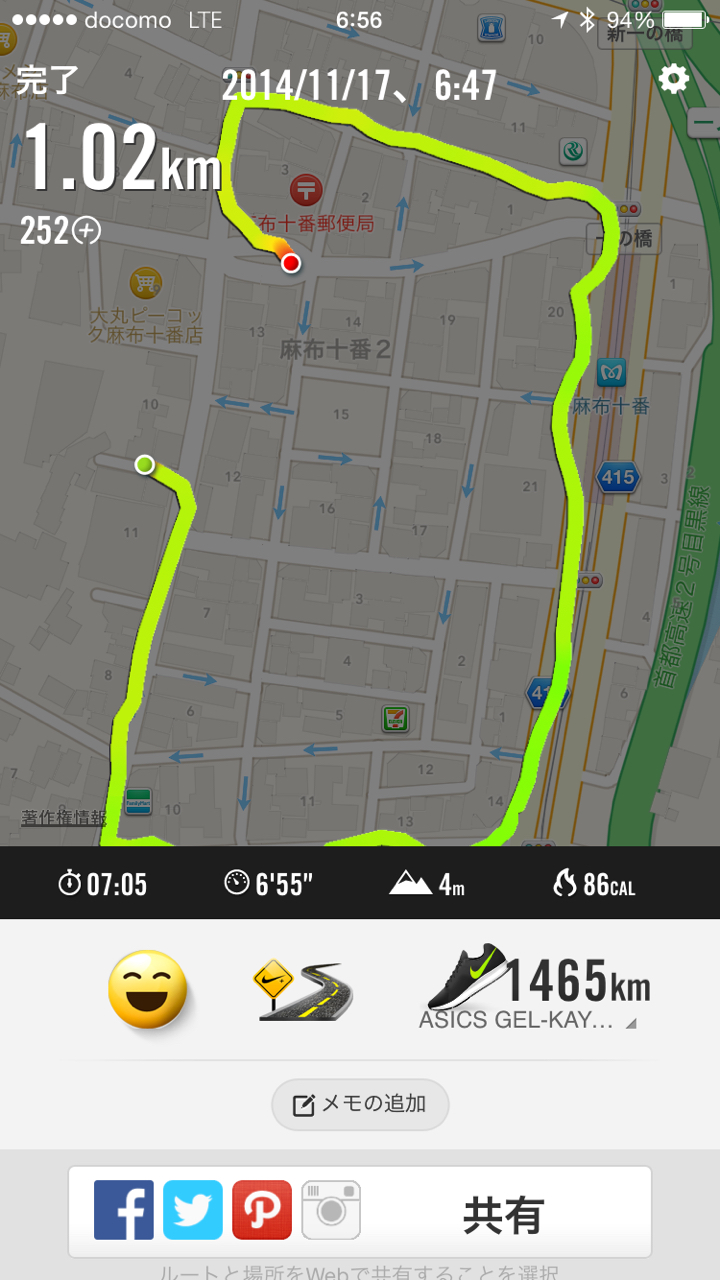720x1280 pixels.
Task: Select the road terrain icon
Action: click(x=305, y=990)
